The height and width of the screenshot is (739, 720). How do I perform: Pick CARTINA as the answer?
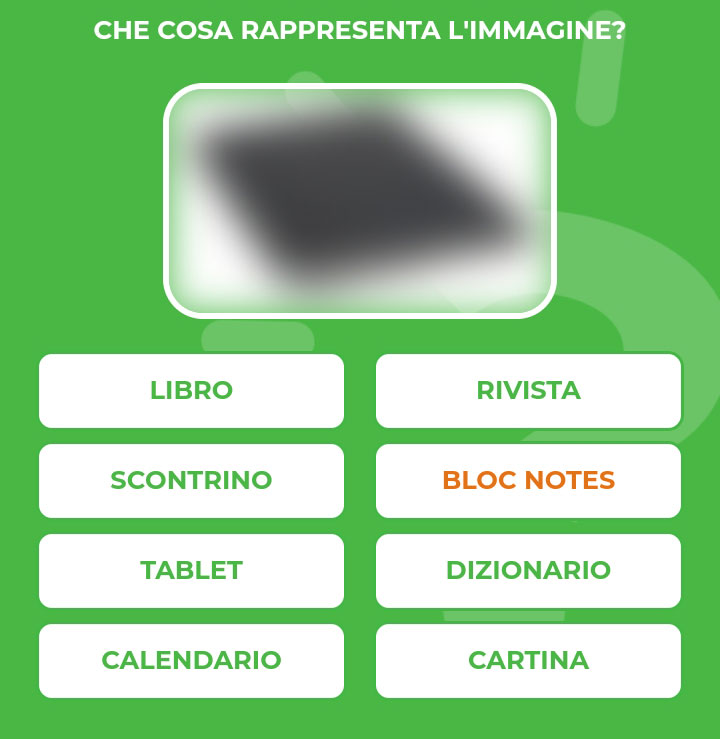coord(528,661)
